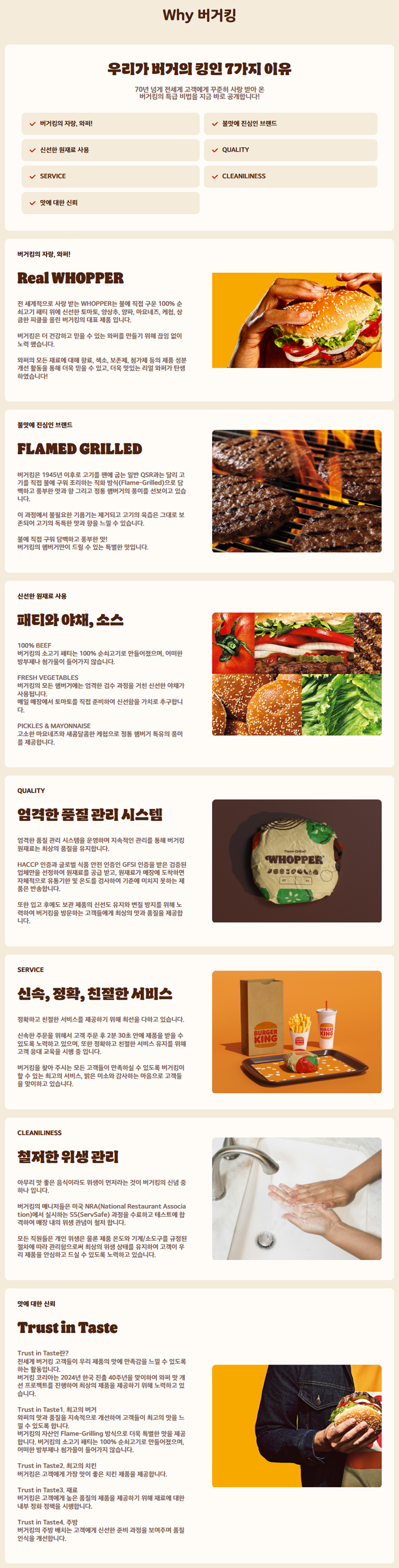
Task: Go to the SERVICE reason
Action: 110,177
